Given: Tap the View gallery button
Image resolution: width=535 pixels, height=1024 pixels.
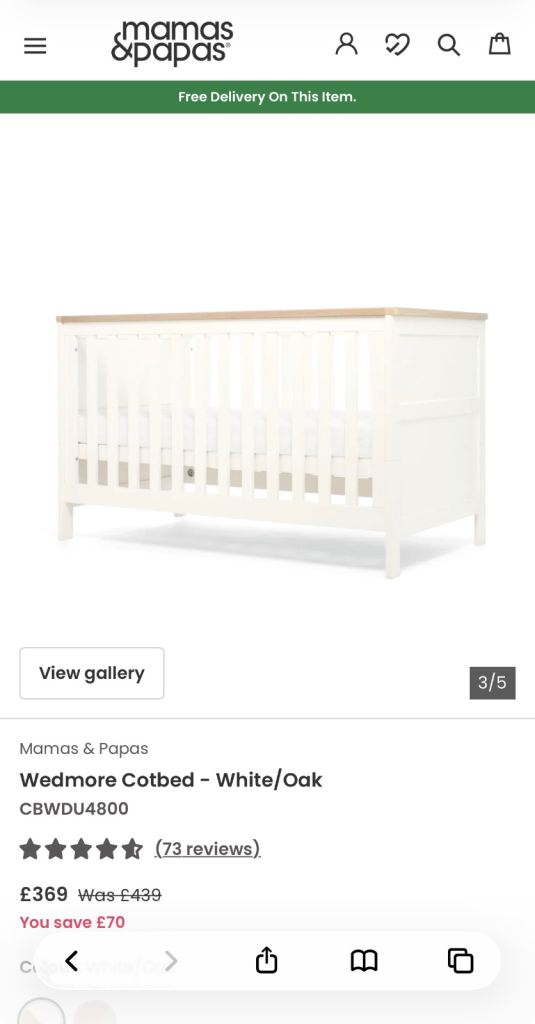Looking at the screenshot, I should (x=92, y=673).
